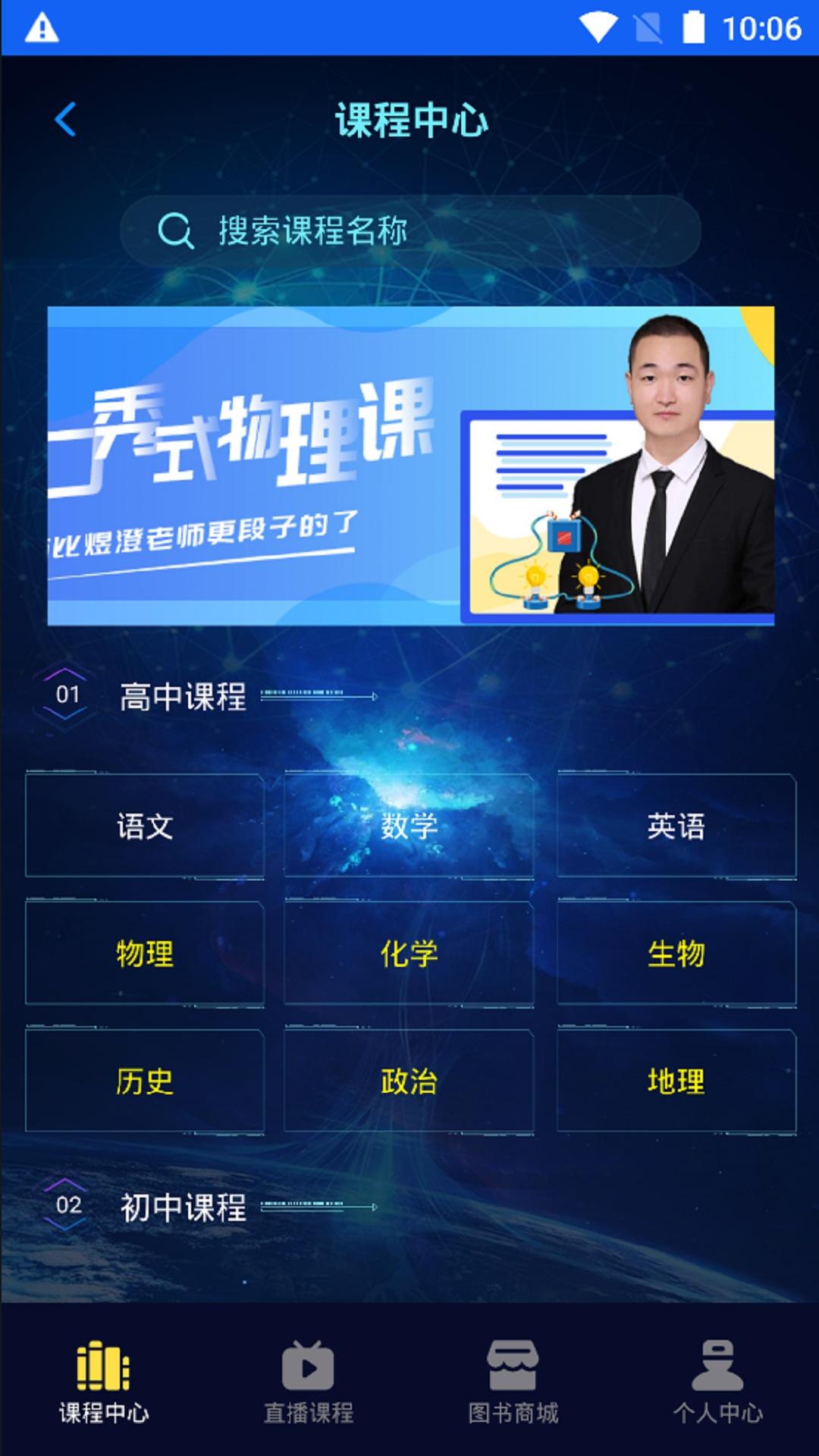This screenshot has width=819, height=1456.
Task: Select the 化学 subject
Action: coord(409,953)
